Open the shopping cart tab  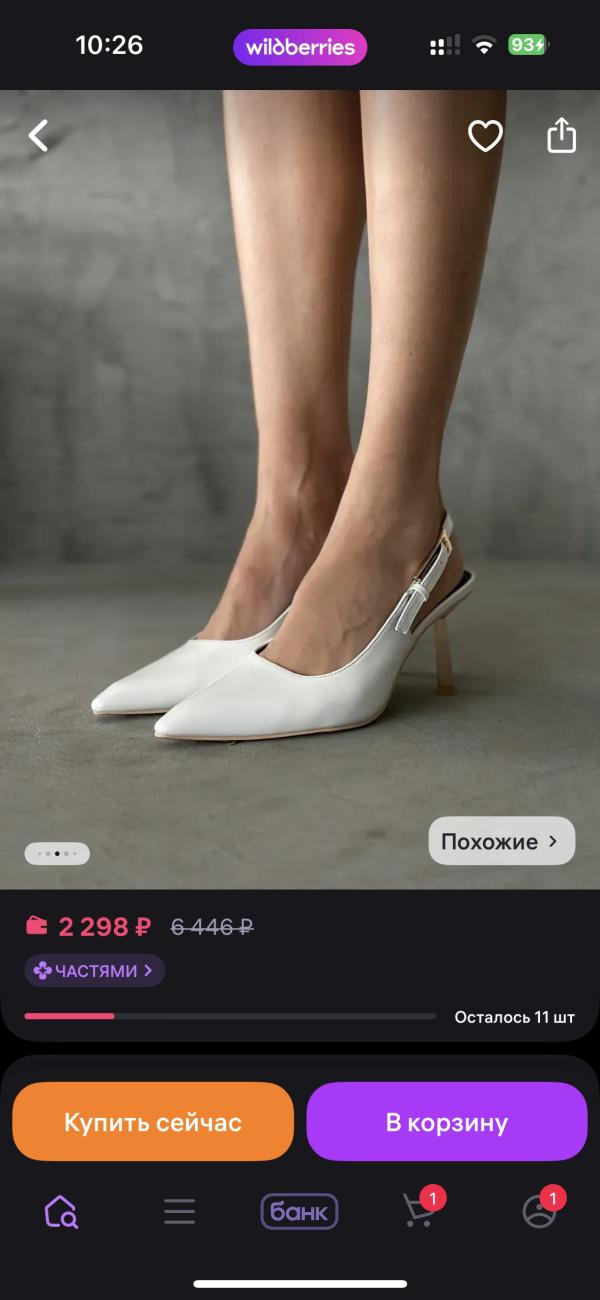point(419,1212)
